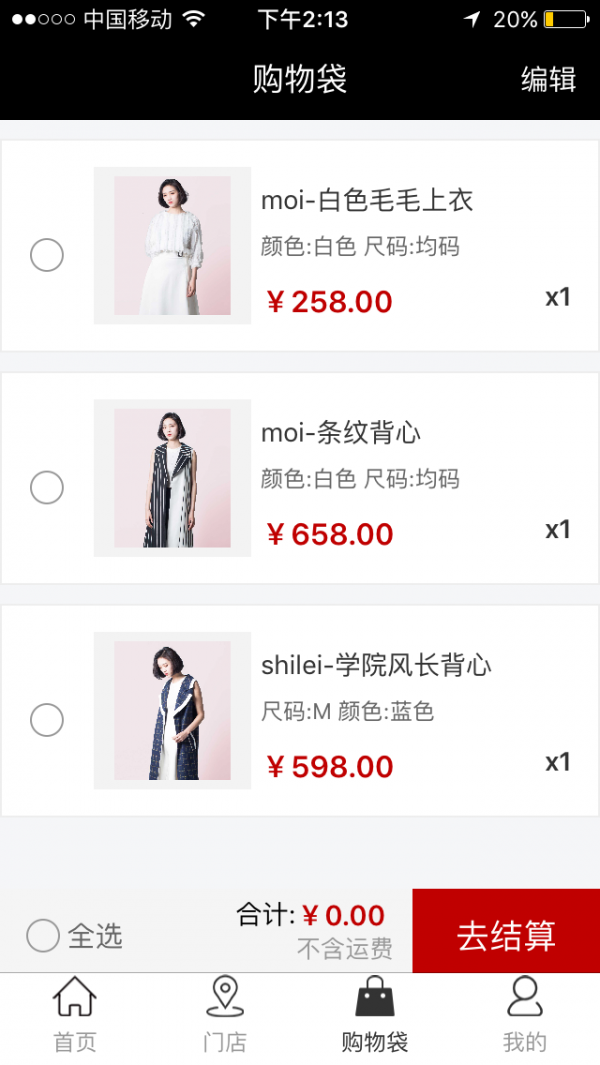Tap 去结算 to check out
This screenshot has height=1065, width=600.
coord(506,934)
